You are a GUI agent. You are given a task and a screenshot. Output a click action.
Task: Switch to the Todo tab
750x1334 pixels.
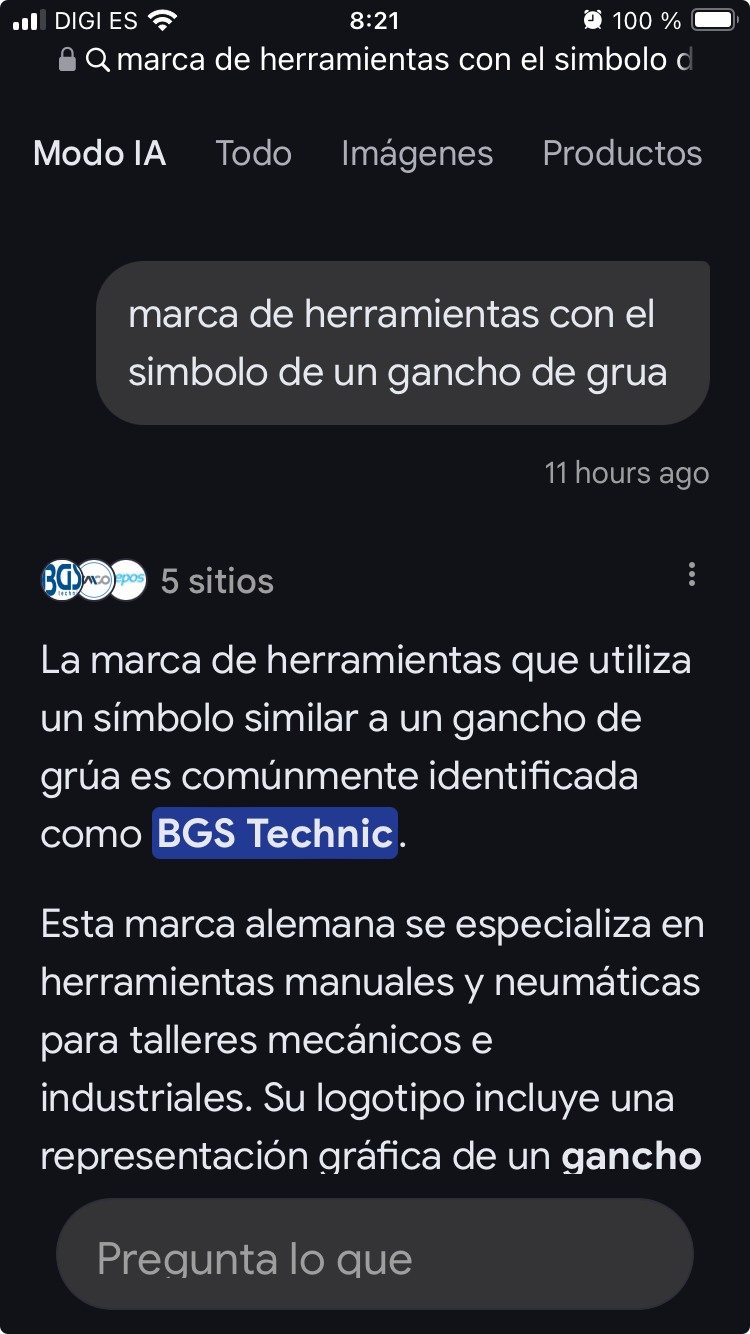pyautogui.click(x=253, y=153)
